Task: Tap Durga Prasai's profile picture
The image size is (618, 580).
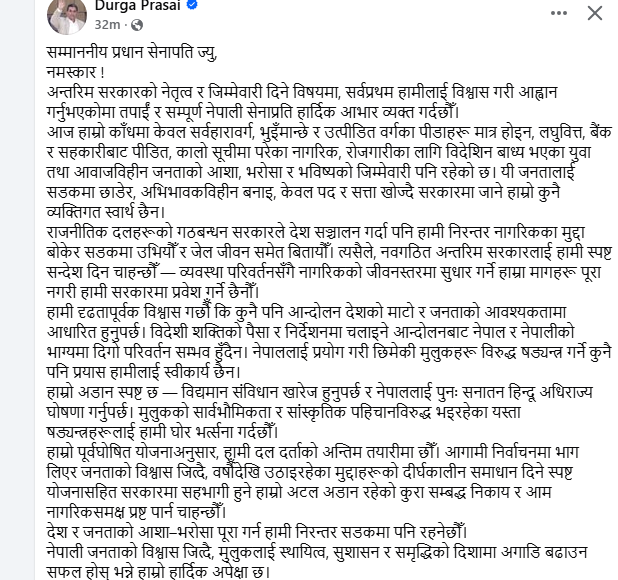Action: (x=67, y=14)
